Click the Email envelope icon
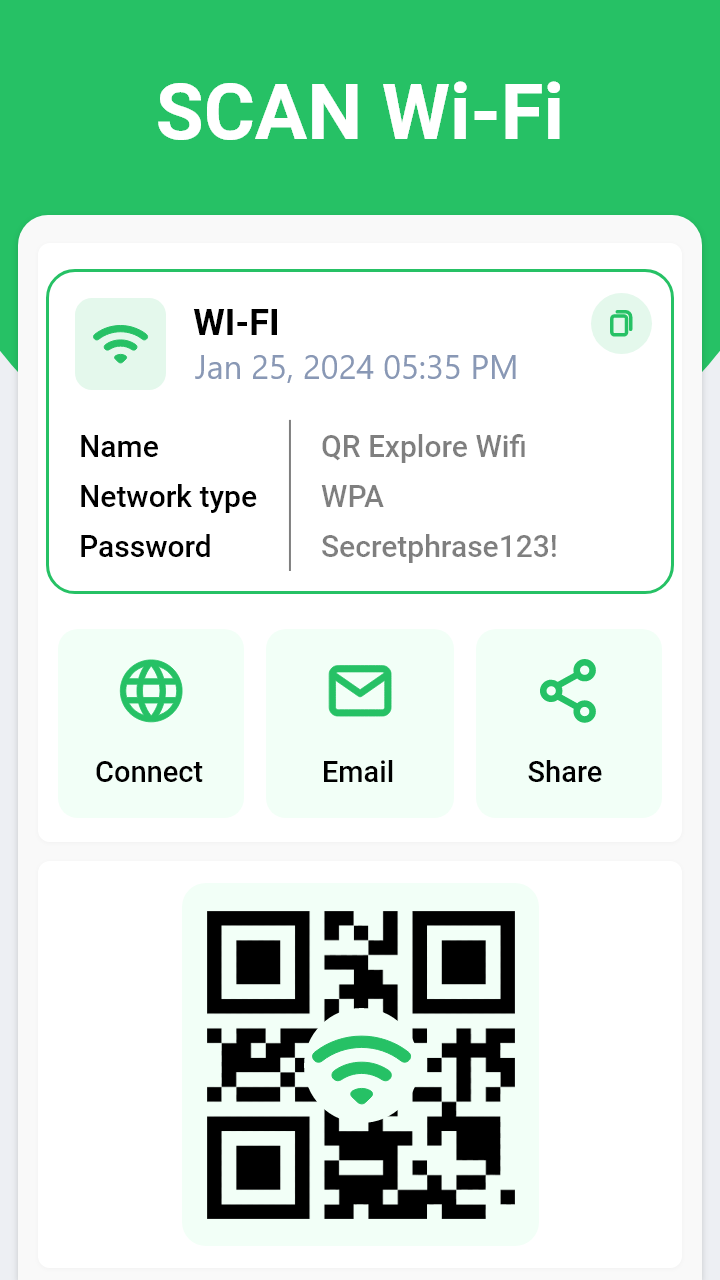 [359, 689]
